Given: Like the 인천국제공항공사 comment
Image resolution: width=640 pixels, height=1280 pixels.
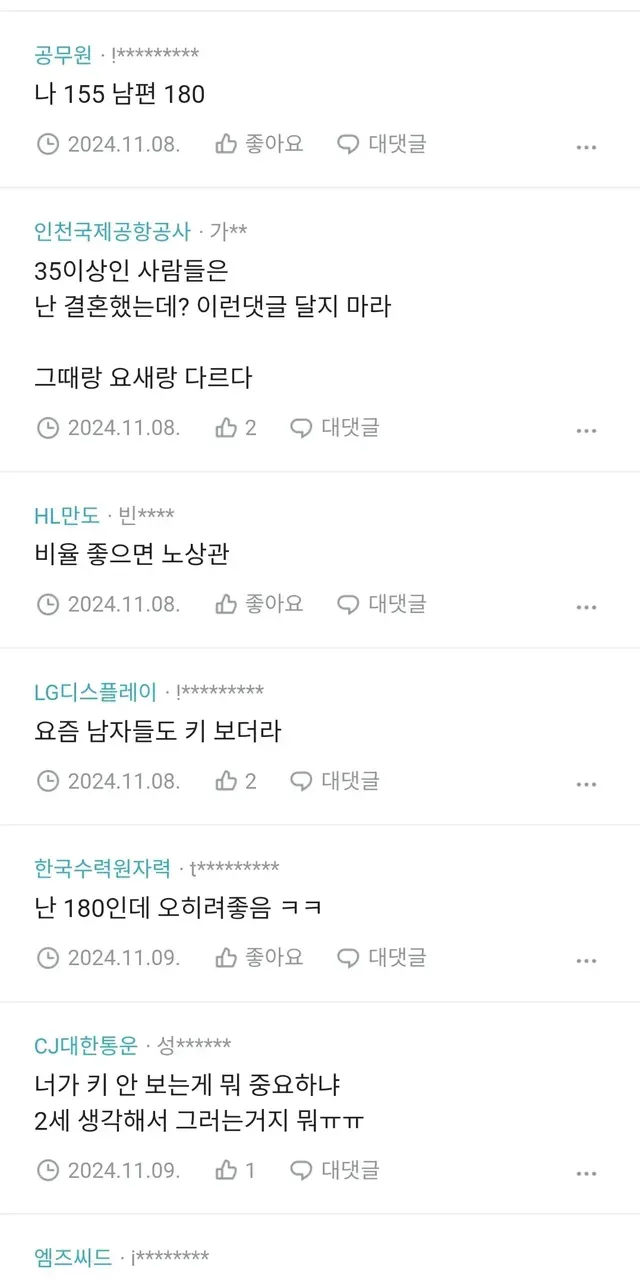Looking at the screenshot, I should tap(236, 428).
